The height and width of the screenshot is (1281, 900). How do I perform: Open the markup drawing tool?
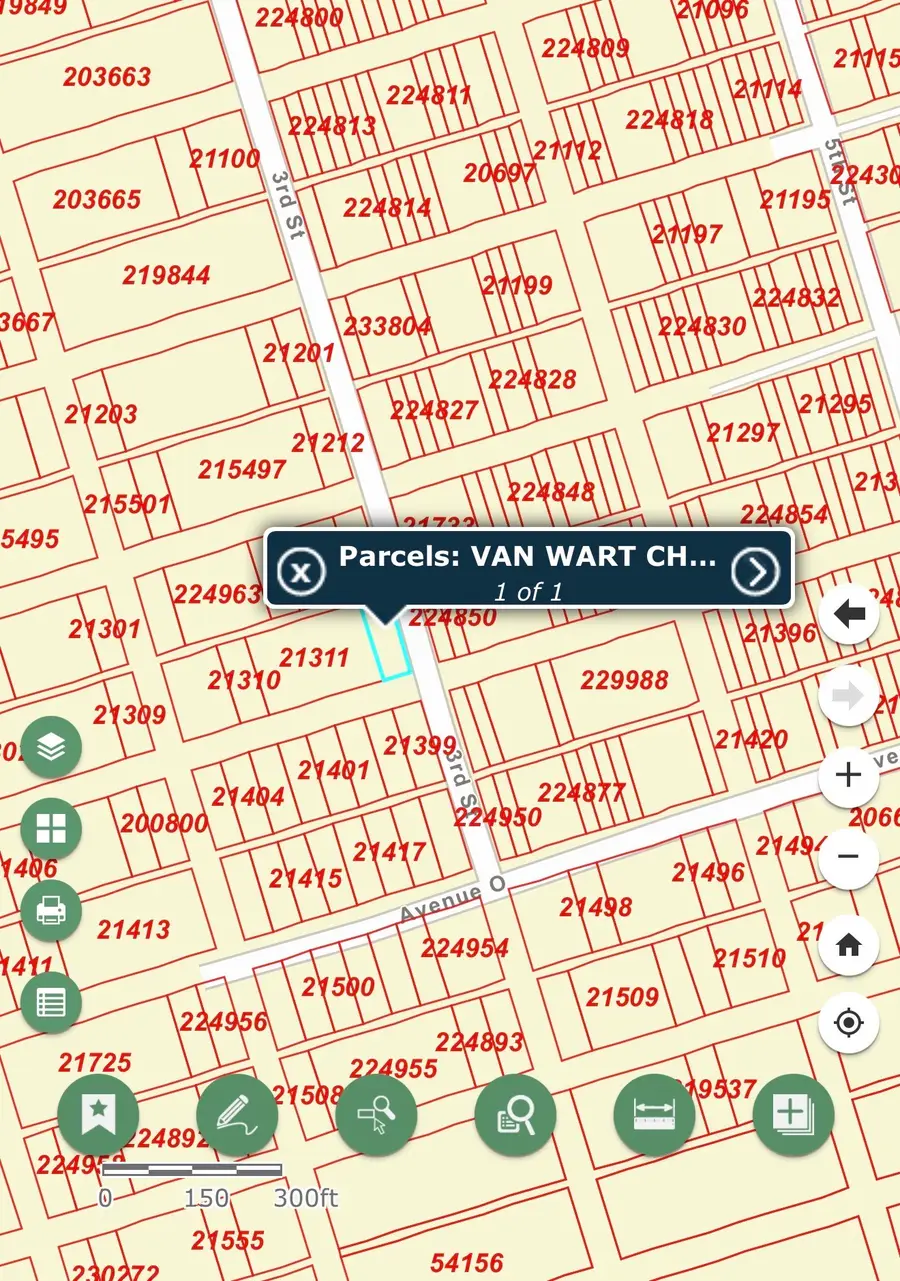237,1115
